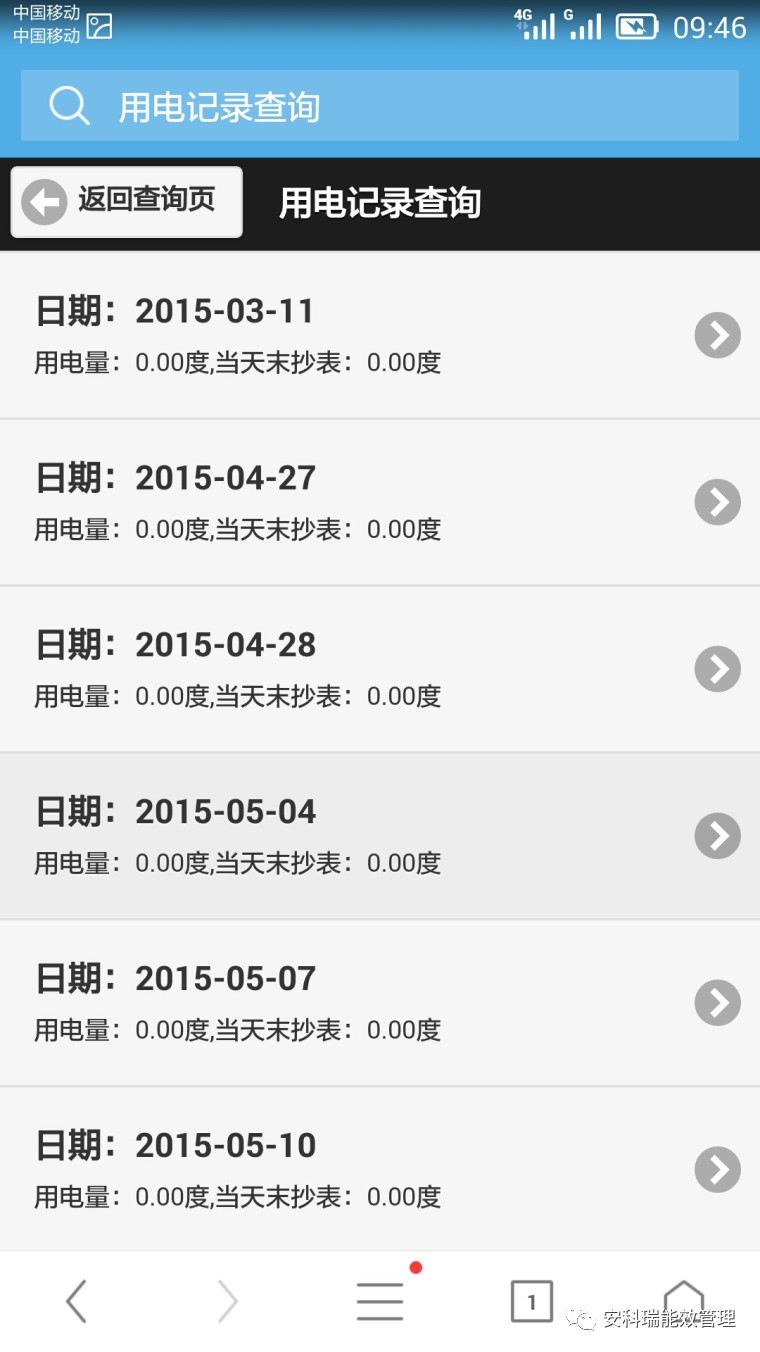Screen dimensions: 760x1352
Task: Open the browser menu with red dot
Action: click(380, 1301)
